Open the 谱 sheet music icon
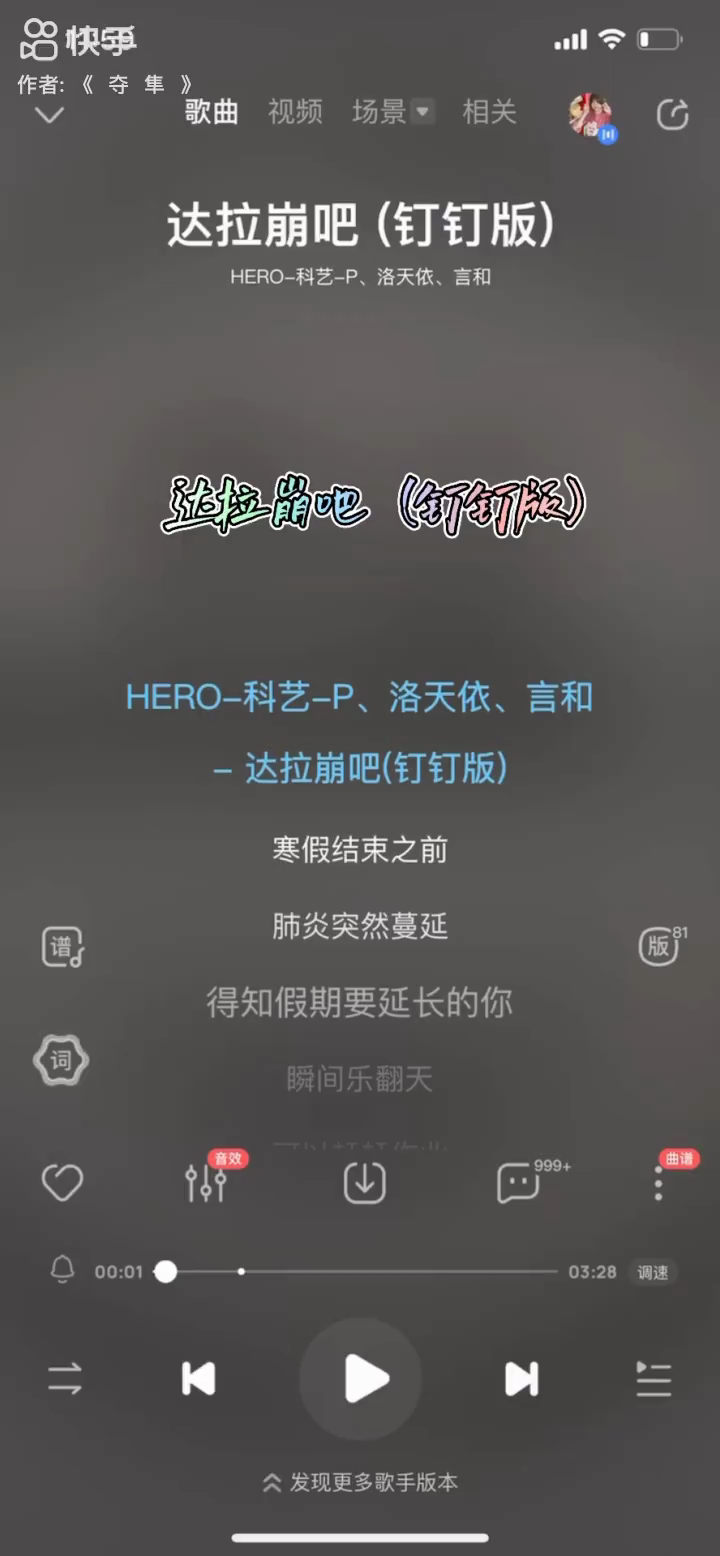 tap(62, 947)
